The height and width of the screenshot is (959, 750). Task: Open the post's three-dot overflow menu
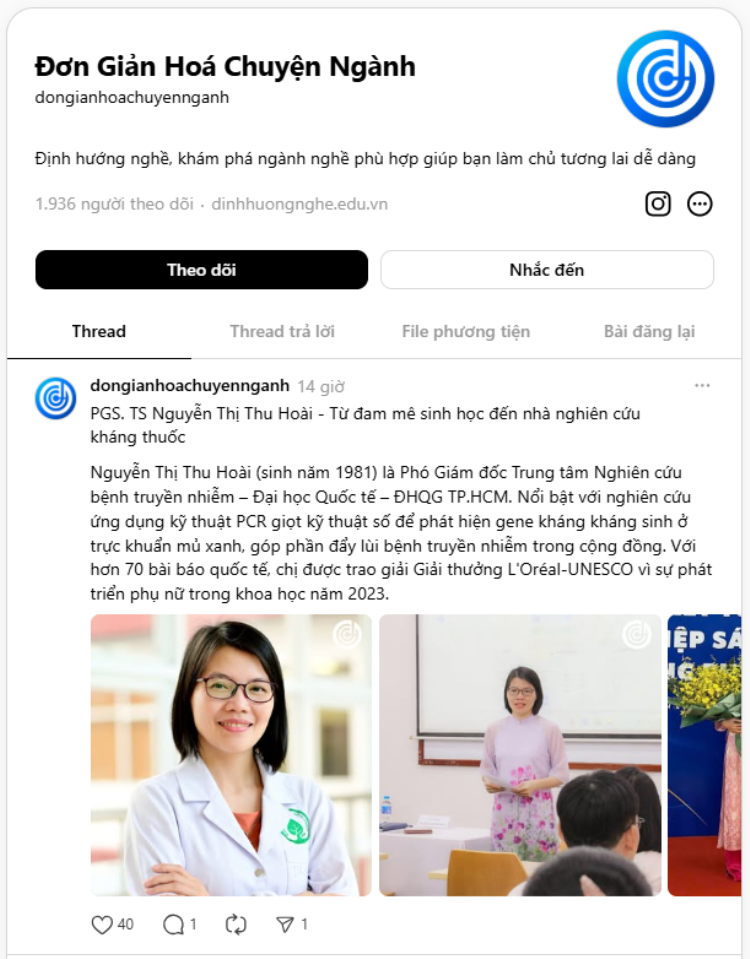(703, 386)
